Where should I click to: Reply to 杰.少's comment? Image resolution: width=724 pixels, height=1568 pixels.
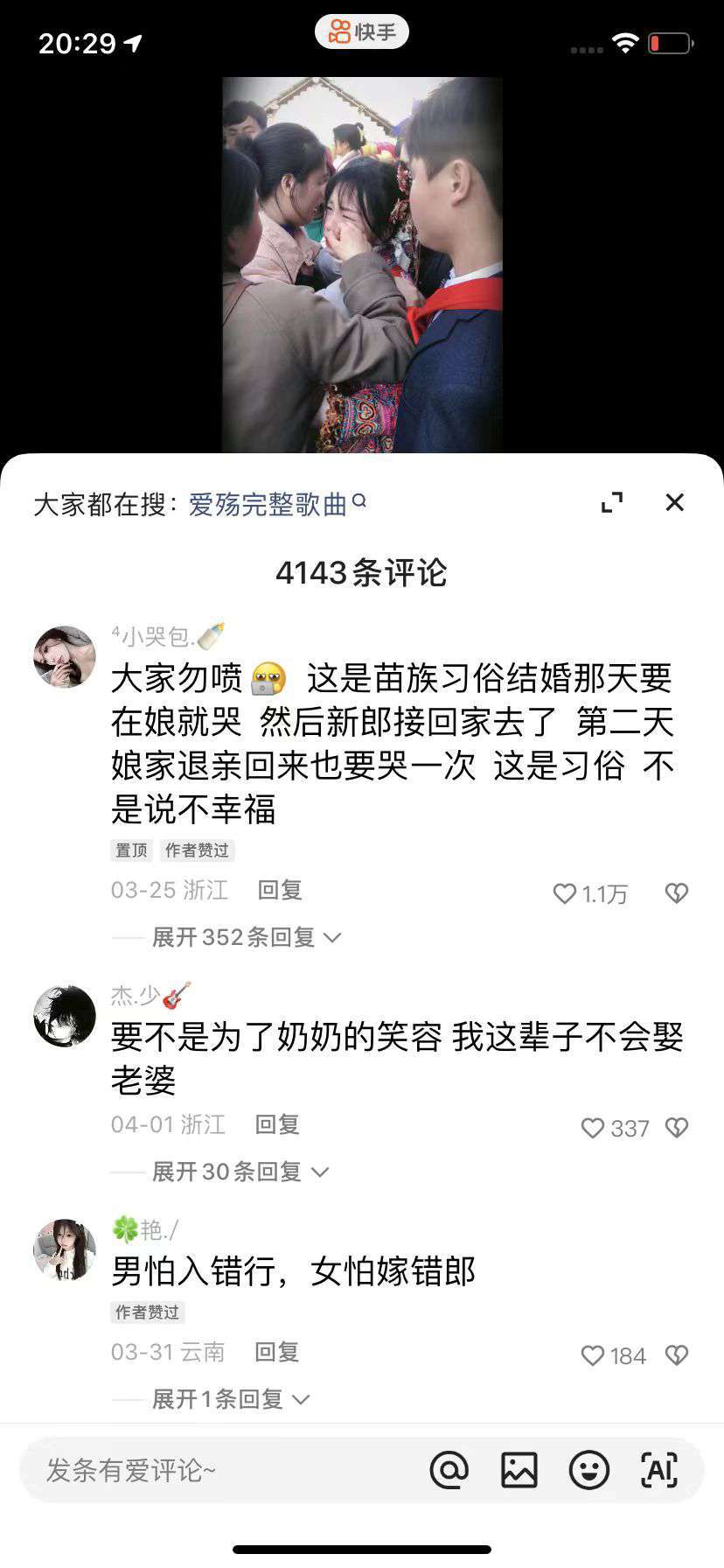[277, 1124]
